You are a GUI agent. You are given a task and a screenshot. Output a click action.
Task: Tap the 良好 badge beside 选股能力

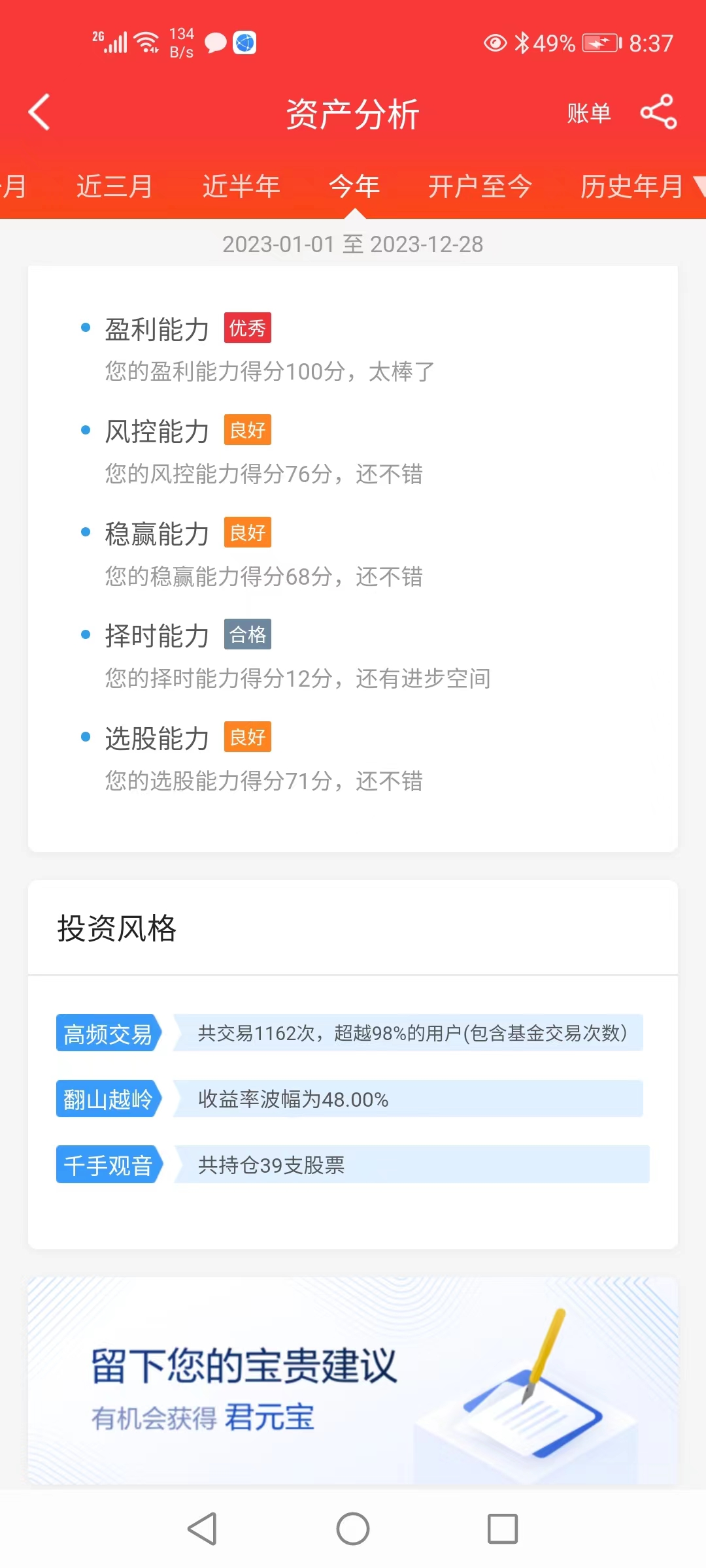(247, 737)
